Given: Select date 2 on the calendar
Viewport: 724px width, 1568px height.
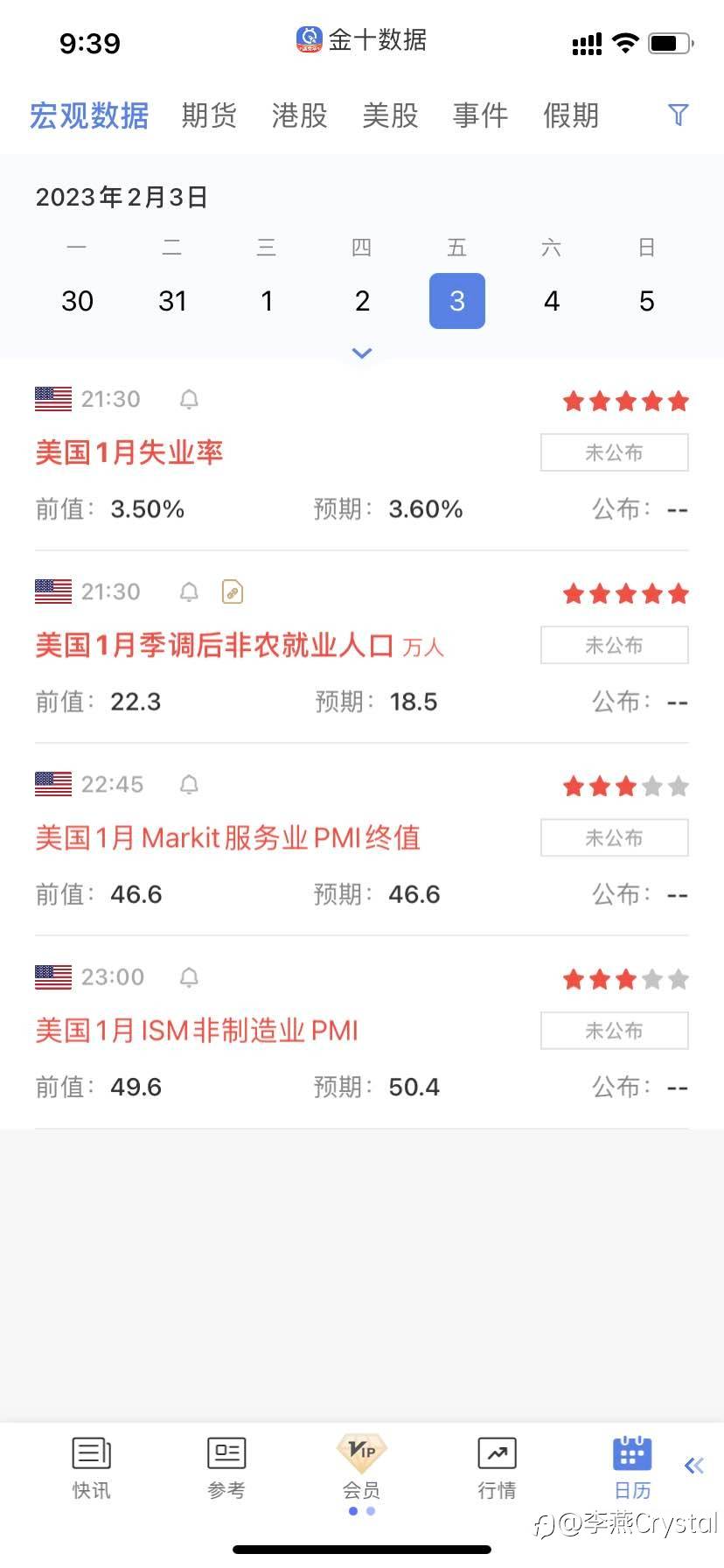Looking at the screenshot, I should pos(362,301).
